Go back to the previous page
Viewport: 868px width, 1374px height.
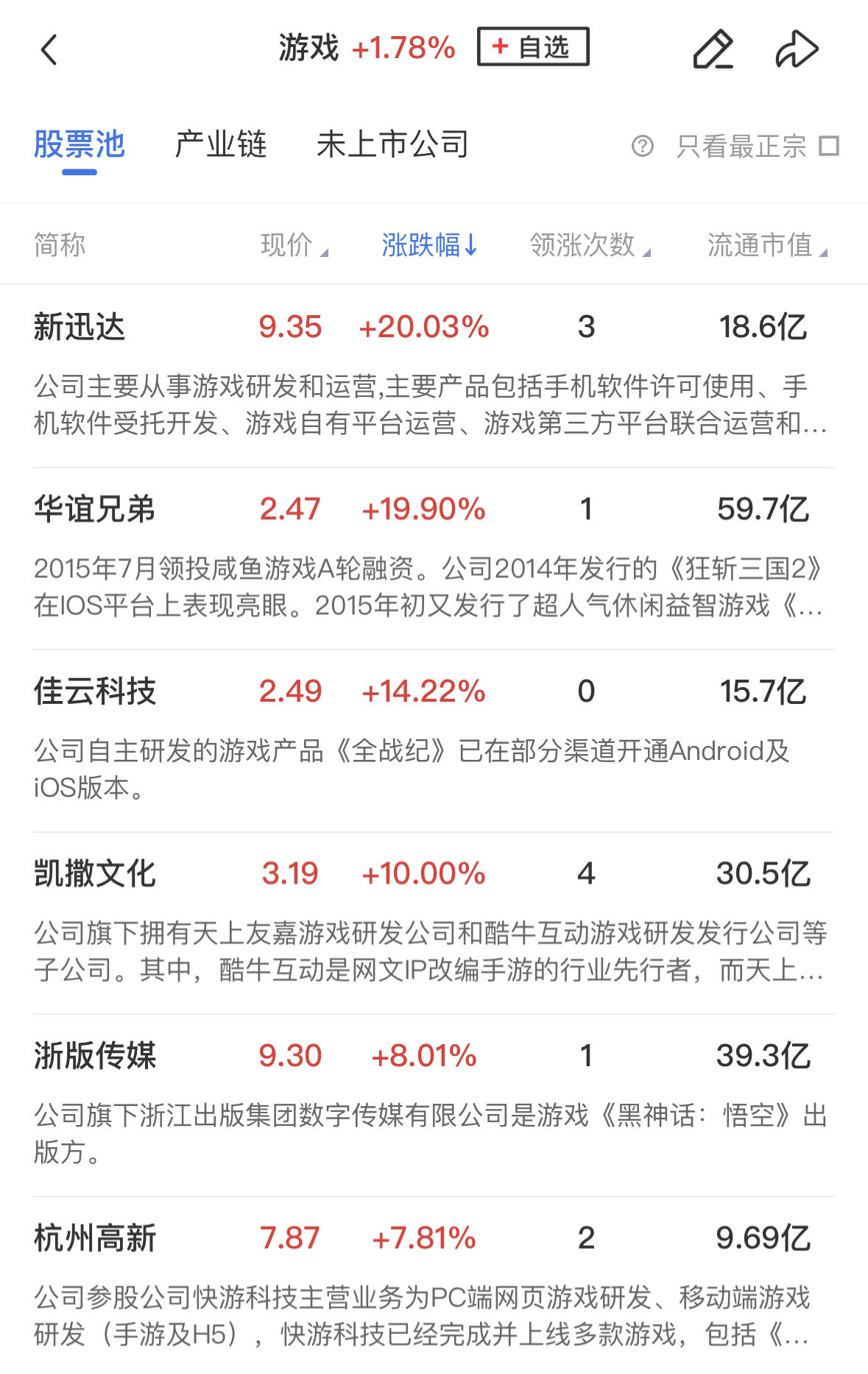49,50
